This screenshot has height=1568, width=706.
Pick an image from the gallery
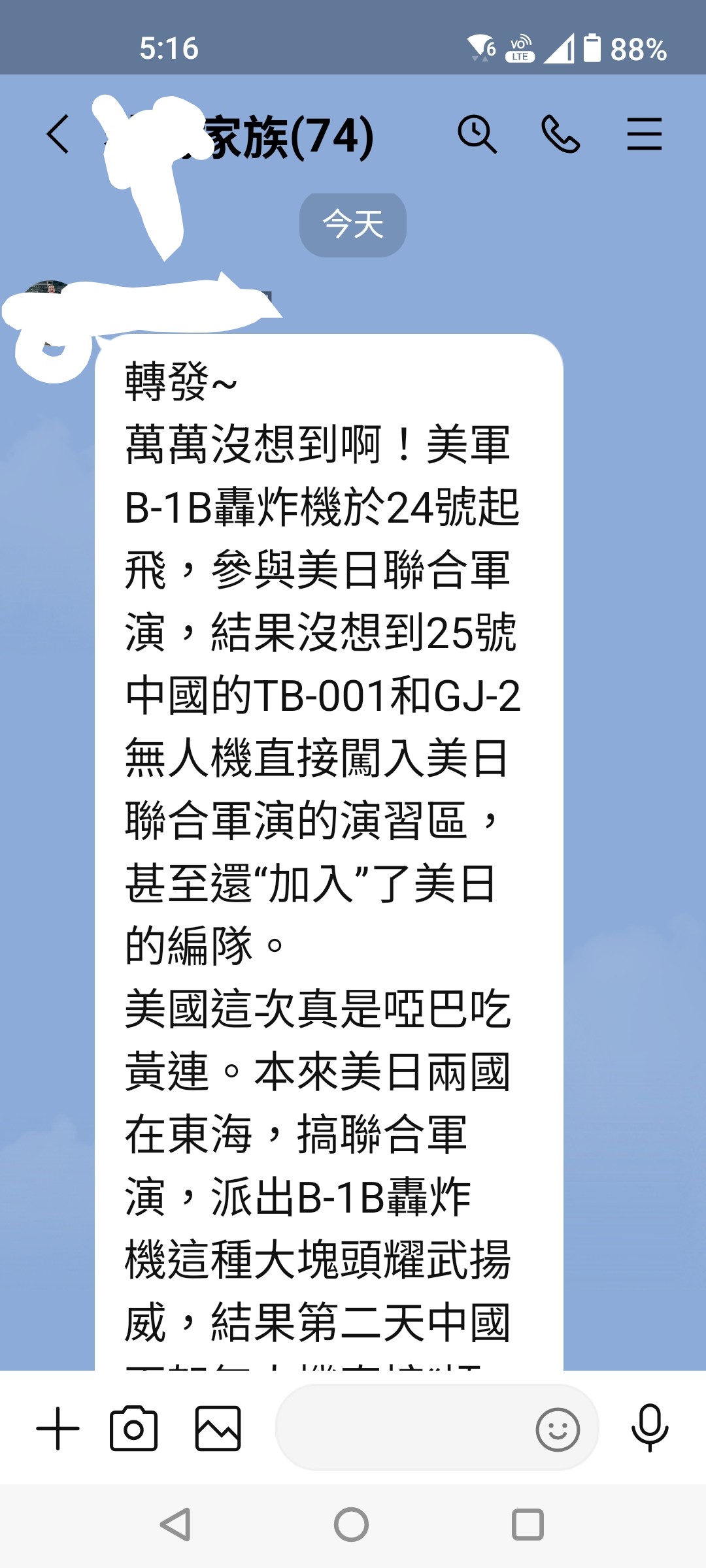(x=218, y=1429)
